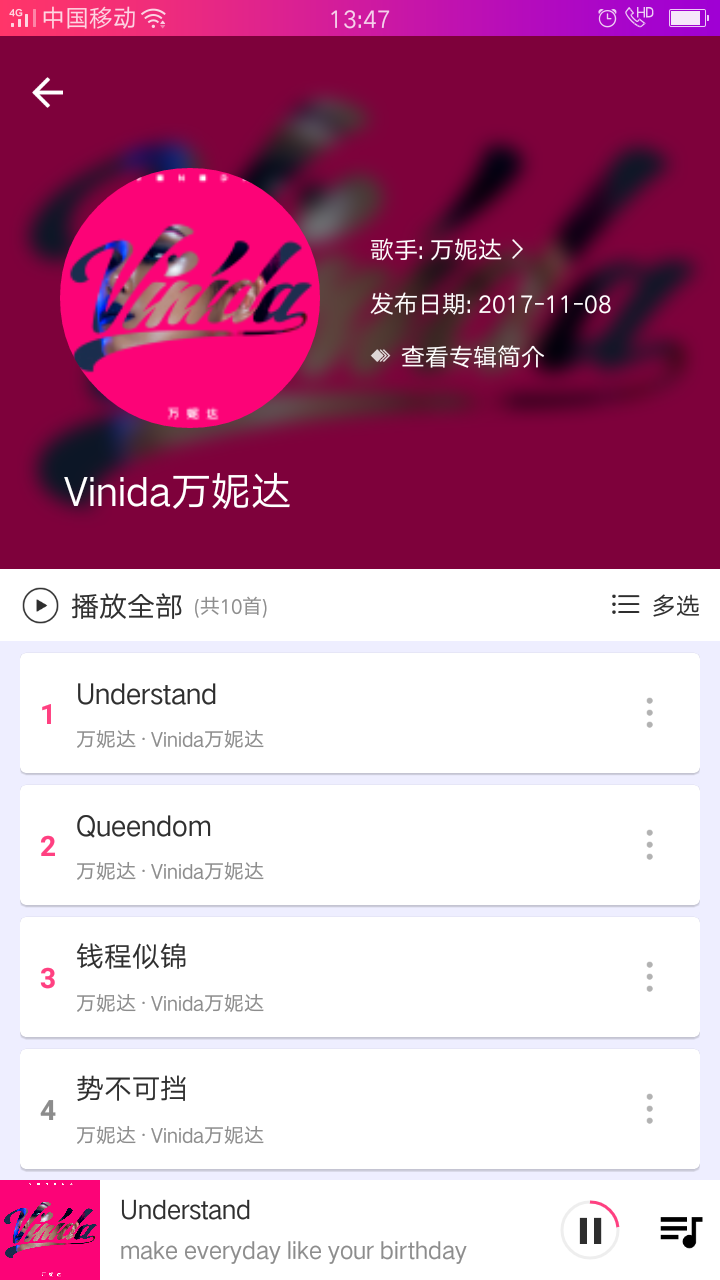The height and width of the screenshot is (1280, 720).
Task: Play the song 钱程似锦
Action: coord(300,977)
